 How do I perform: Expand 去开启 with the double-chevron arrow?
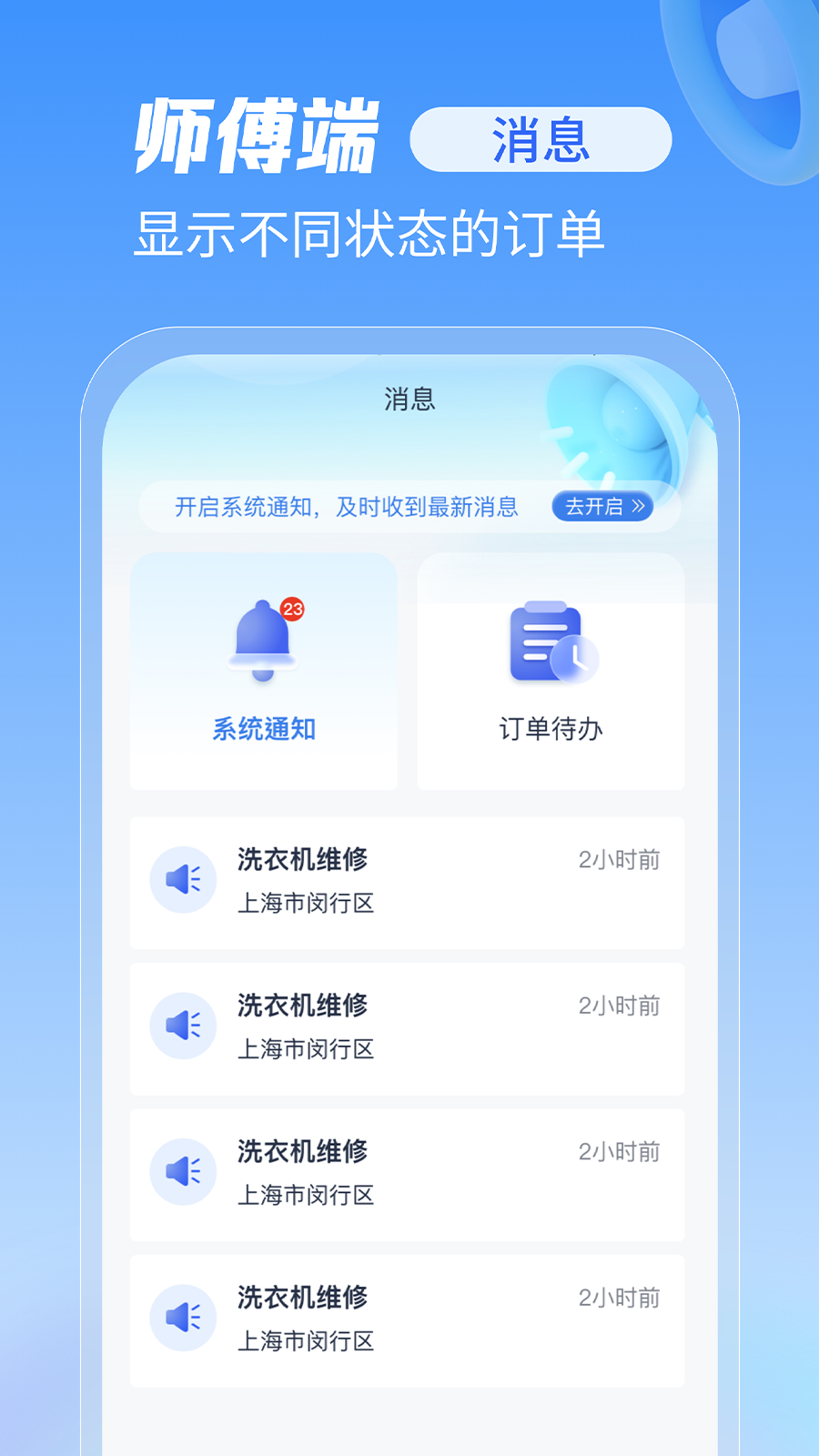[641, 507]
